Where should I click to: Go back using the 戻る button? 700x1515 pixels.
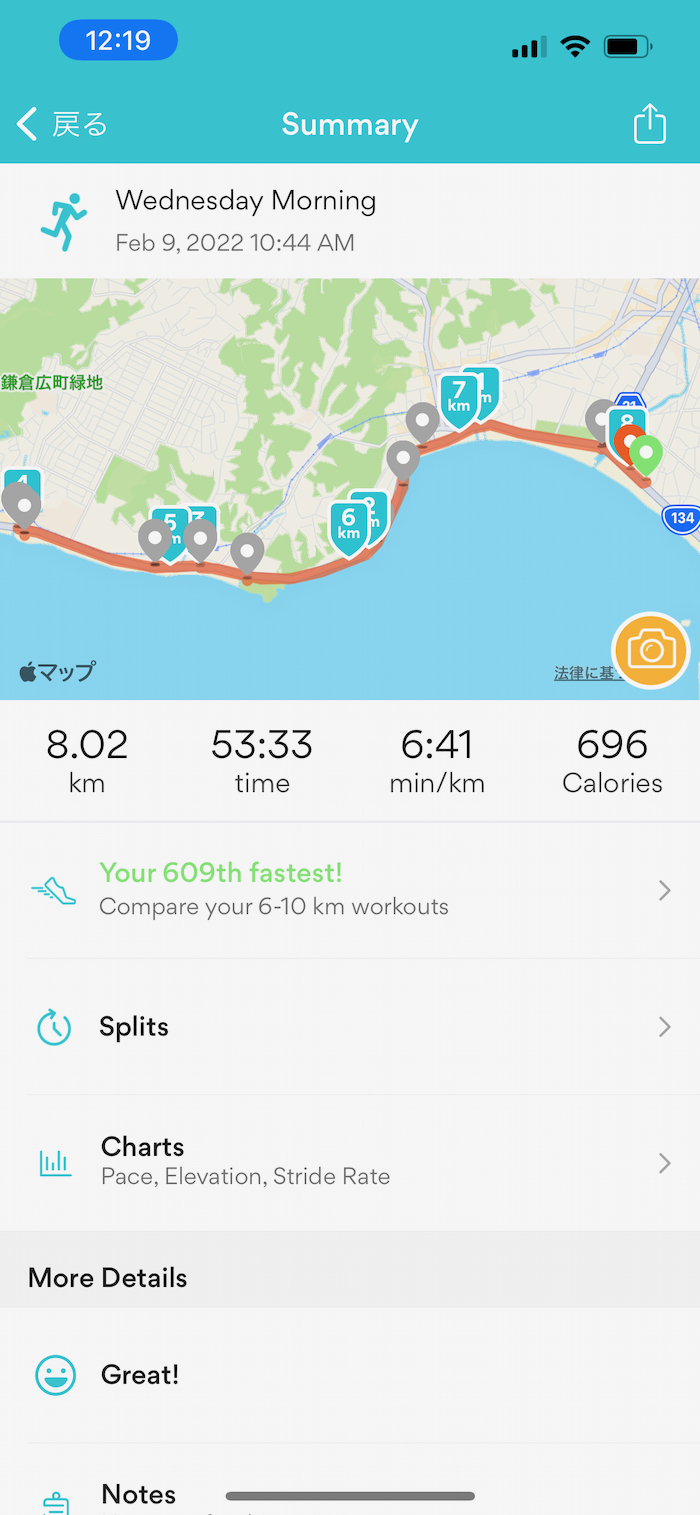(x=62, y=125)
